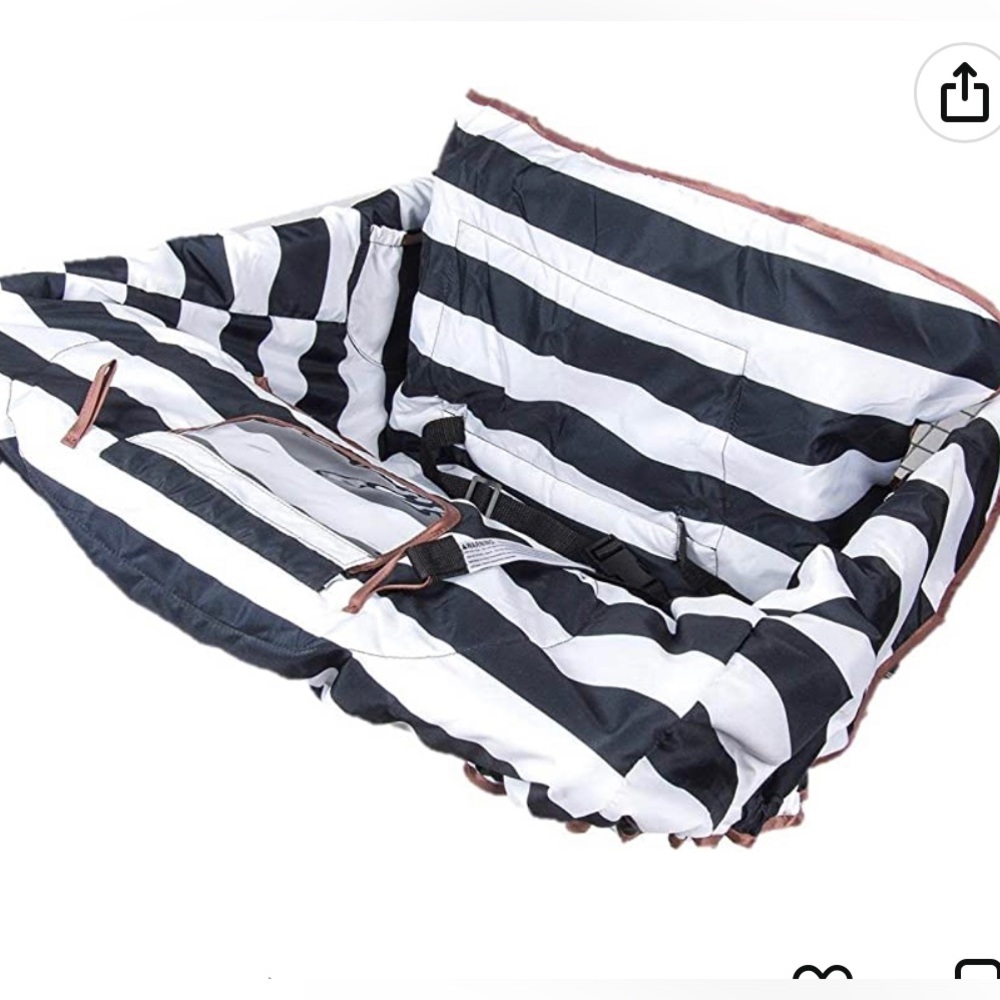The image size is (1000, 1000).
Task: Open the striped cart cover product image
Action: (500, 480)
